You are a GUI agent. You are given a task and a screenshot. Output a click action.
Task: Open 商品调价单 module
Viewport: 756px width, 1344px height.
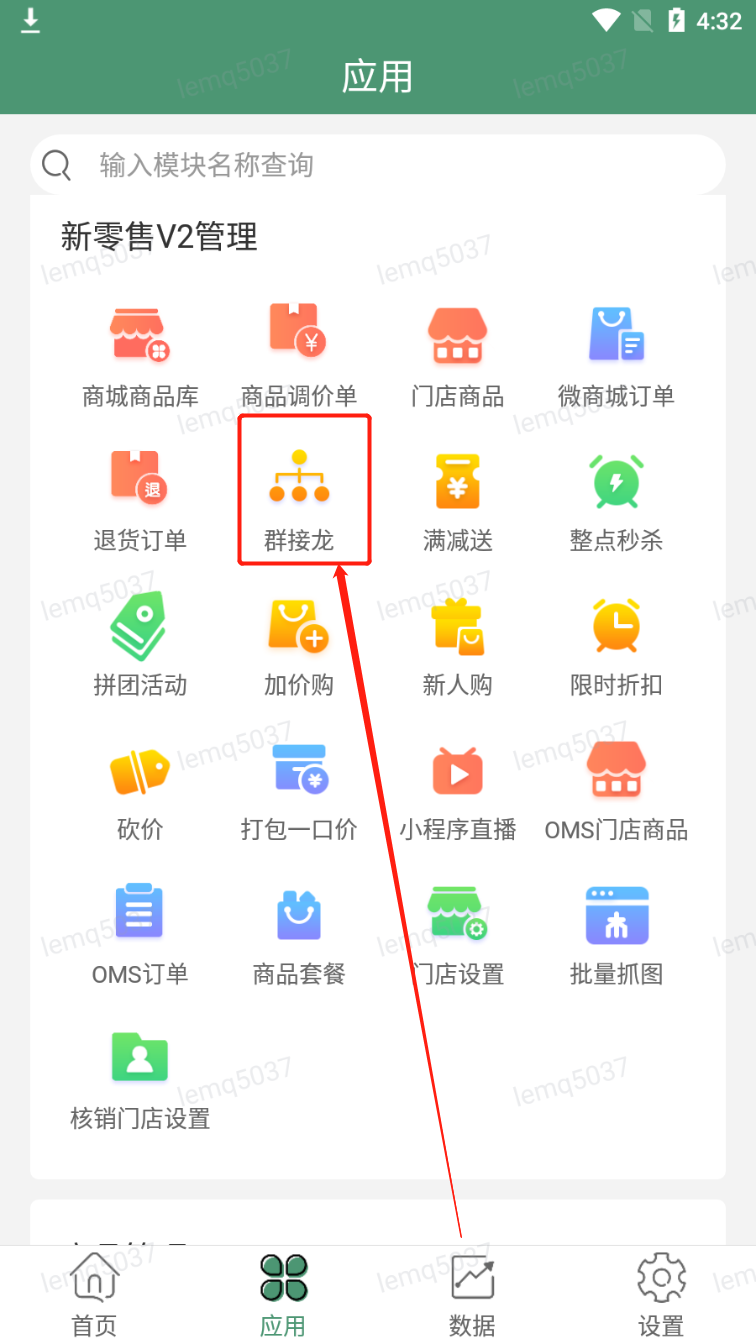(x=299, y=355)
